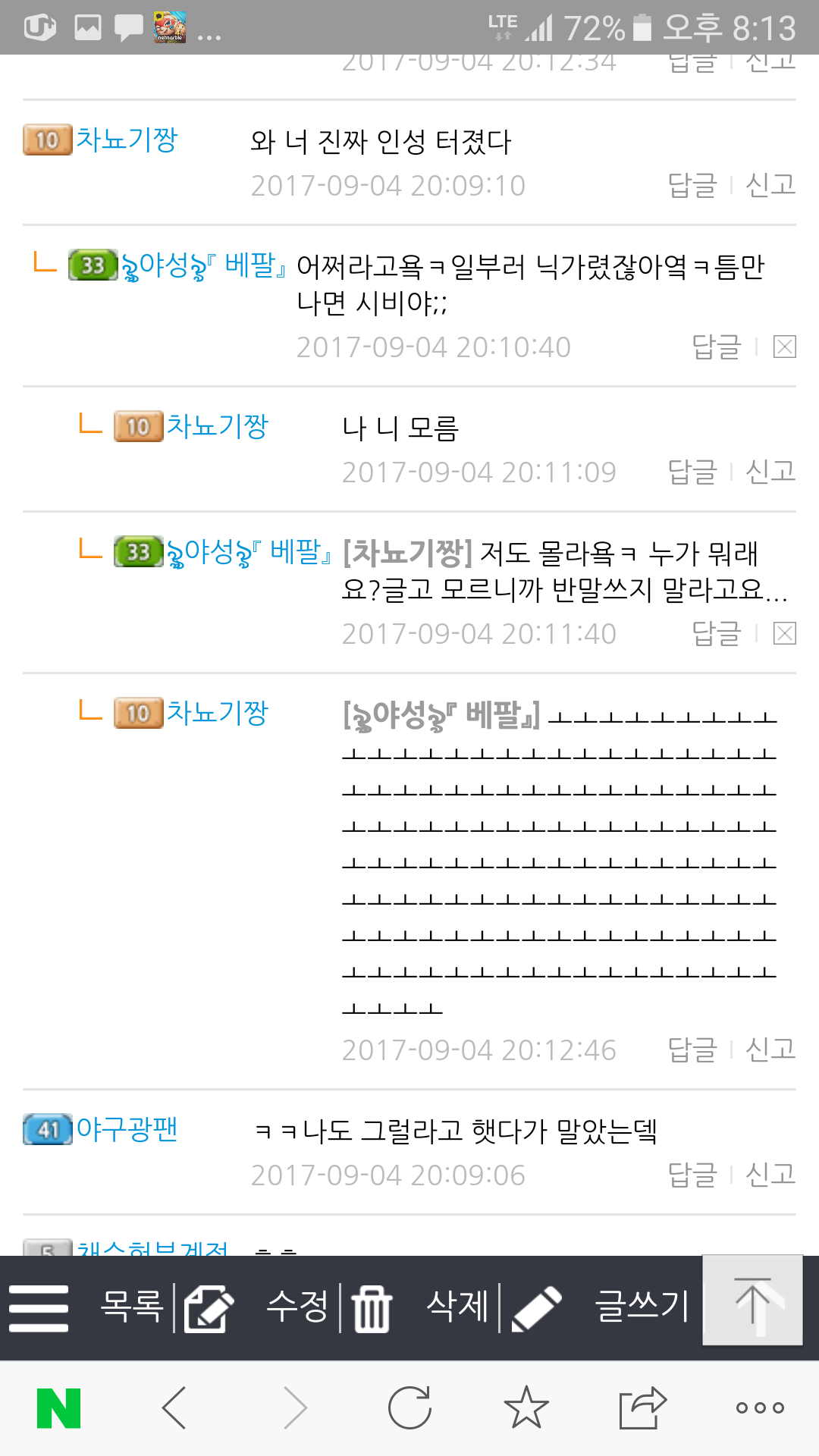The height and width of the screenshot is (1456, 819).
Task: Bookmark this page with the star
Action: [x=526, y=1408]
